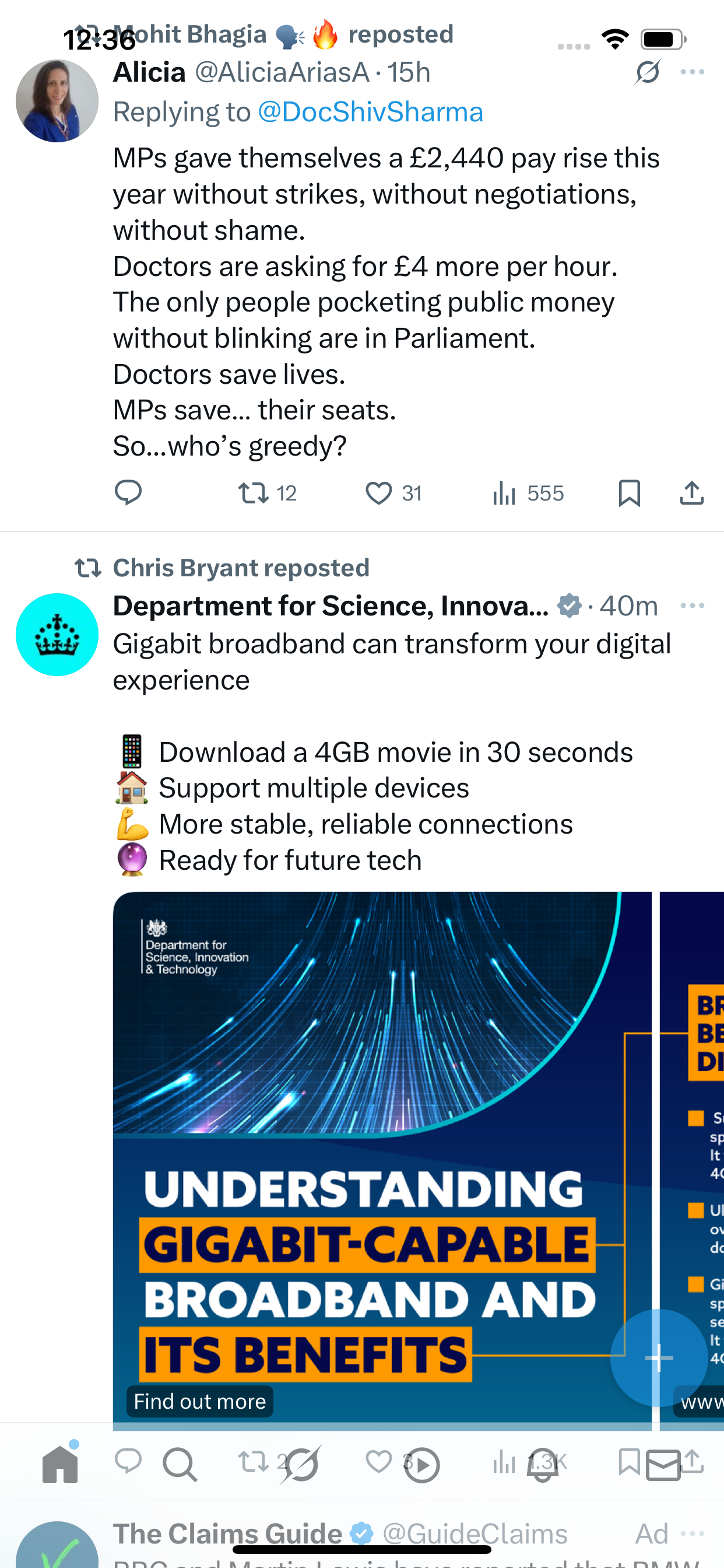Tap the Find out more button
Screen dimensions: 724x1568
coord(199,1401)
